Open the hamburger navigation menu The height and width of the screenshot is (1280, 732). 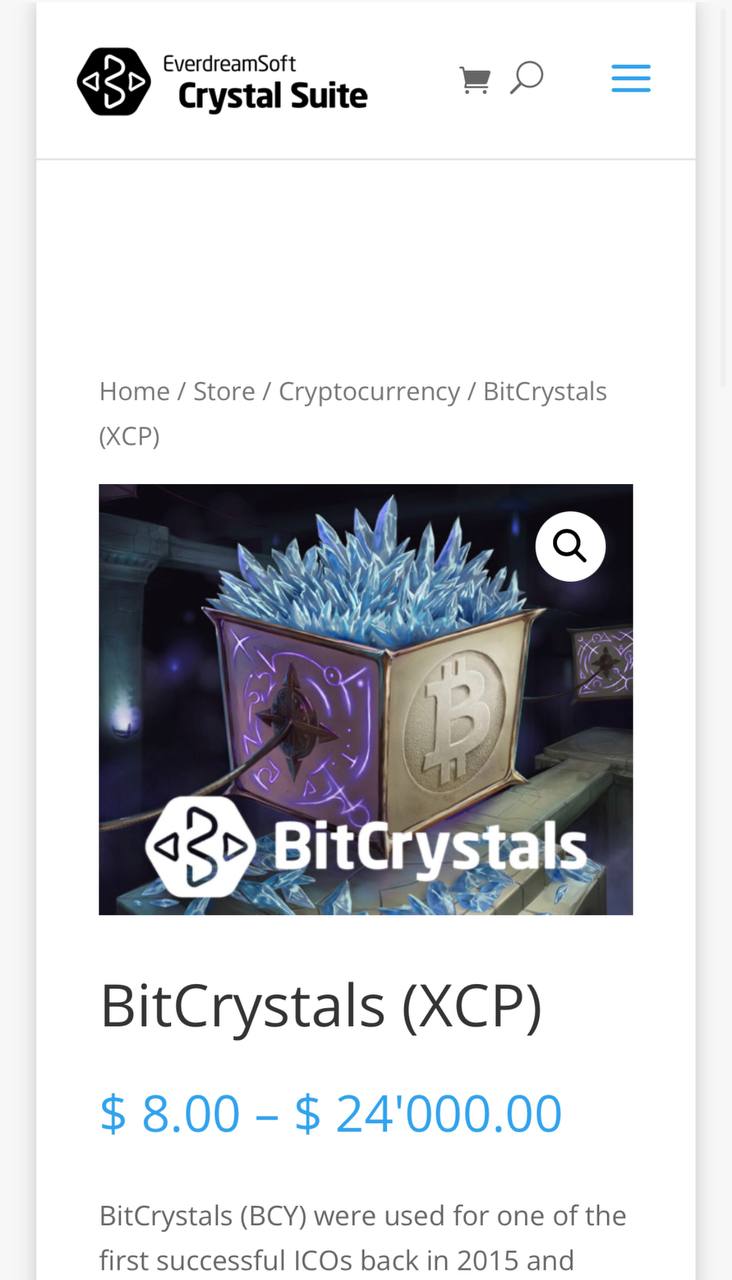coord(631,78)
